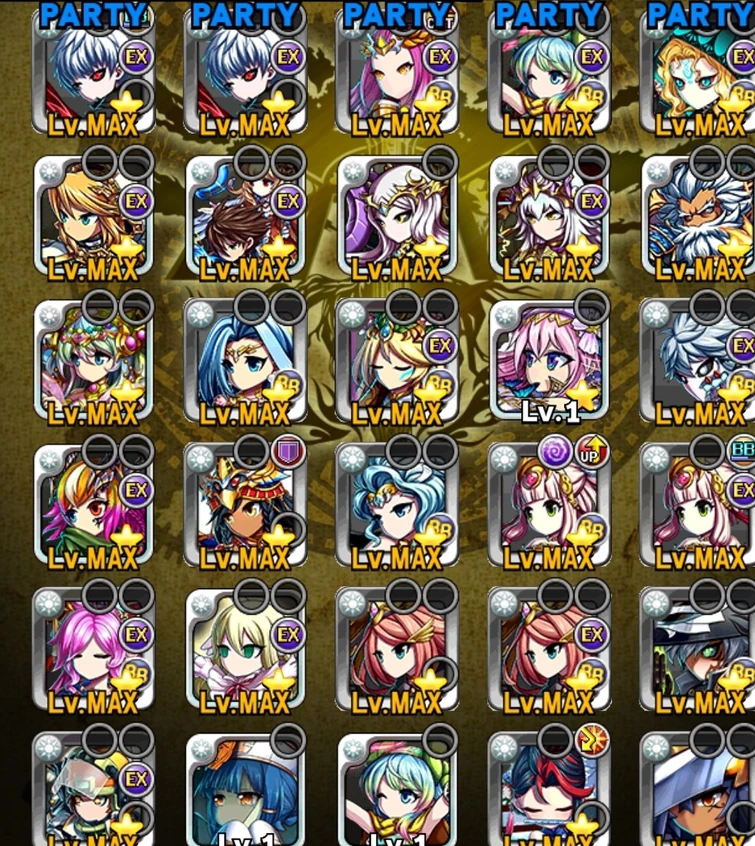Select the blue-haired unit with RB badge

(x=246, y=360)
